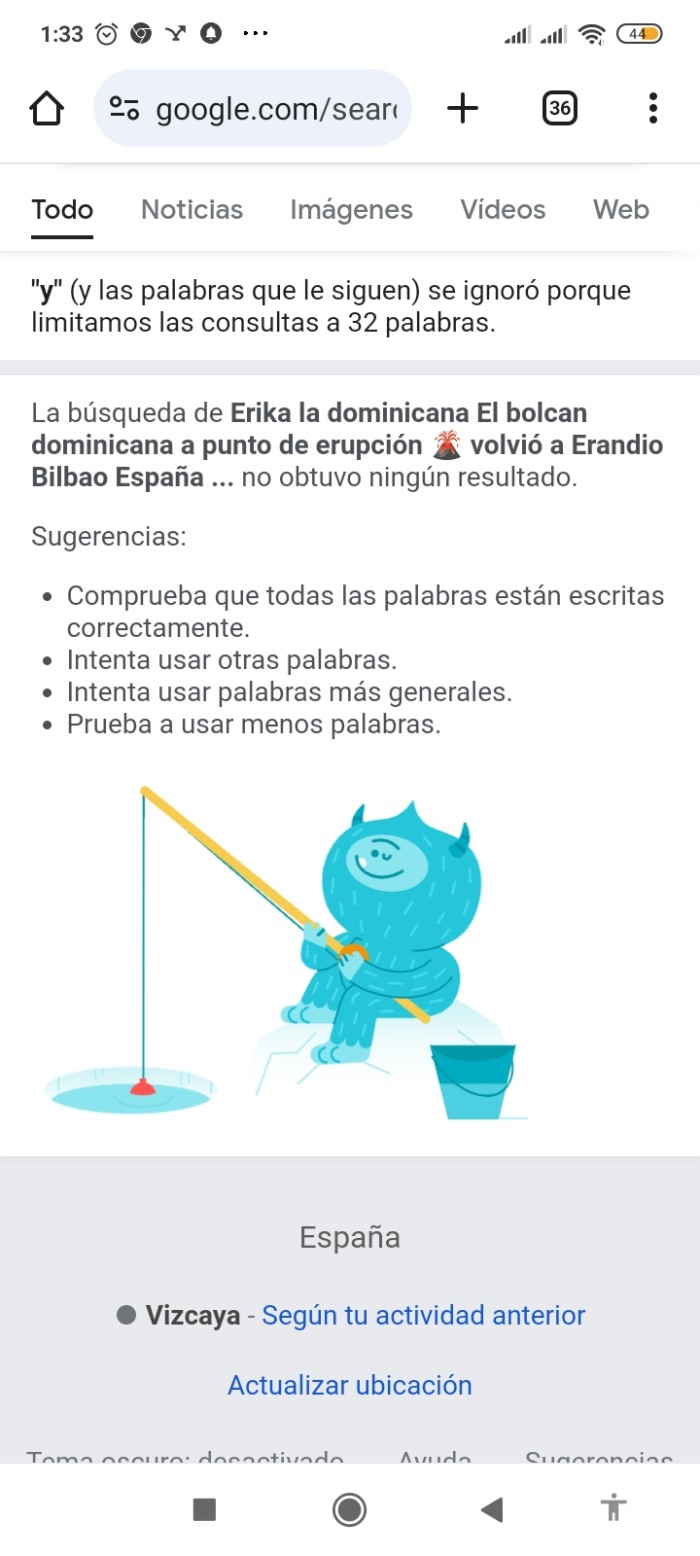This screenshot has height=1556, width=700.
Task: Switch to the Vídeos tab
Action: [x=503, y=210]
